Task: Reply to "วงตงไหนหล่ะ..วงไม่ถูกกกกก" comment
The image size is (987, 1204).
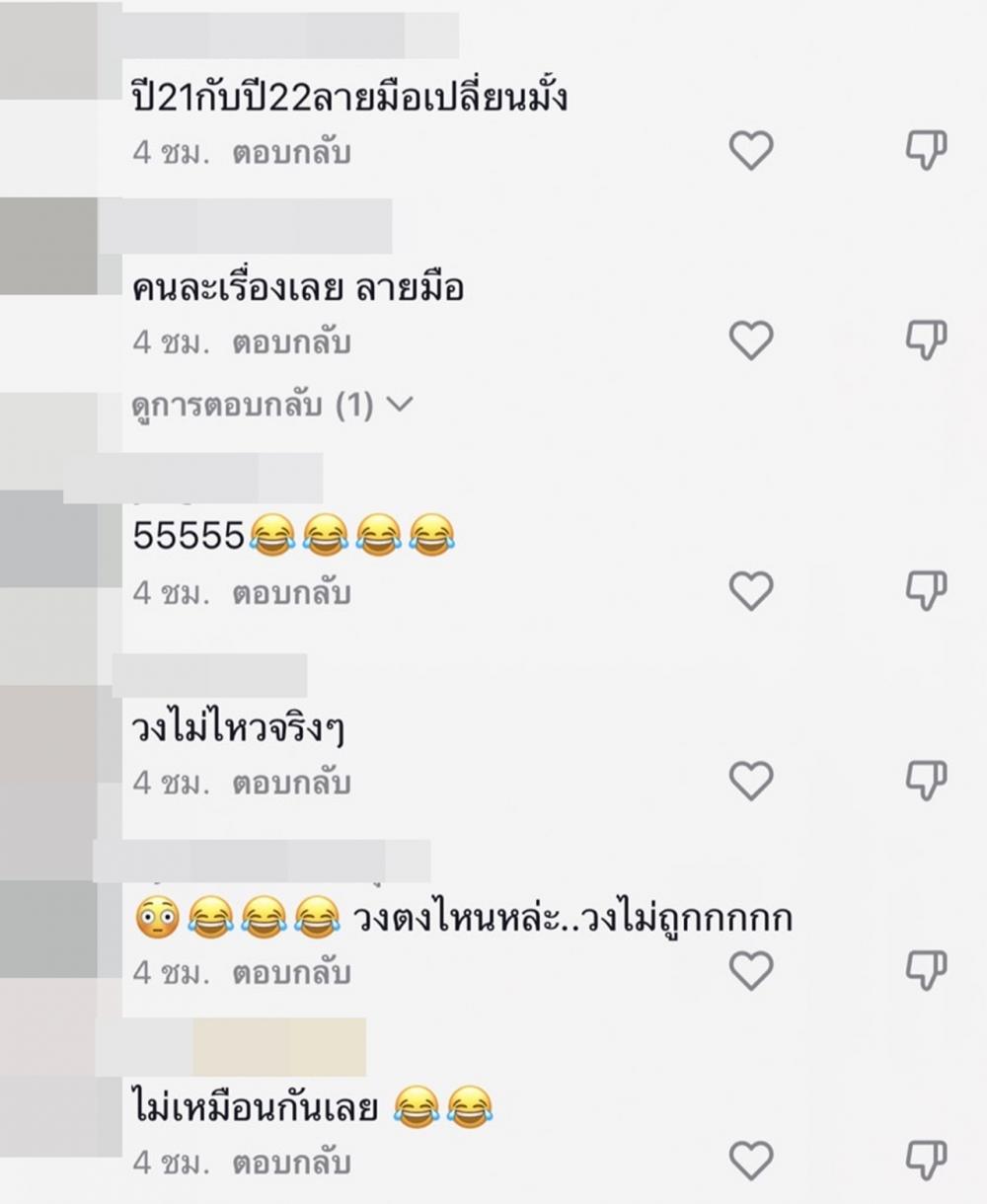Action: [x=291, y=973]
